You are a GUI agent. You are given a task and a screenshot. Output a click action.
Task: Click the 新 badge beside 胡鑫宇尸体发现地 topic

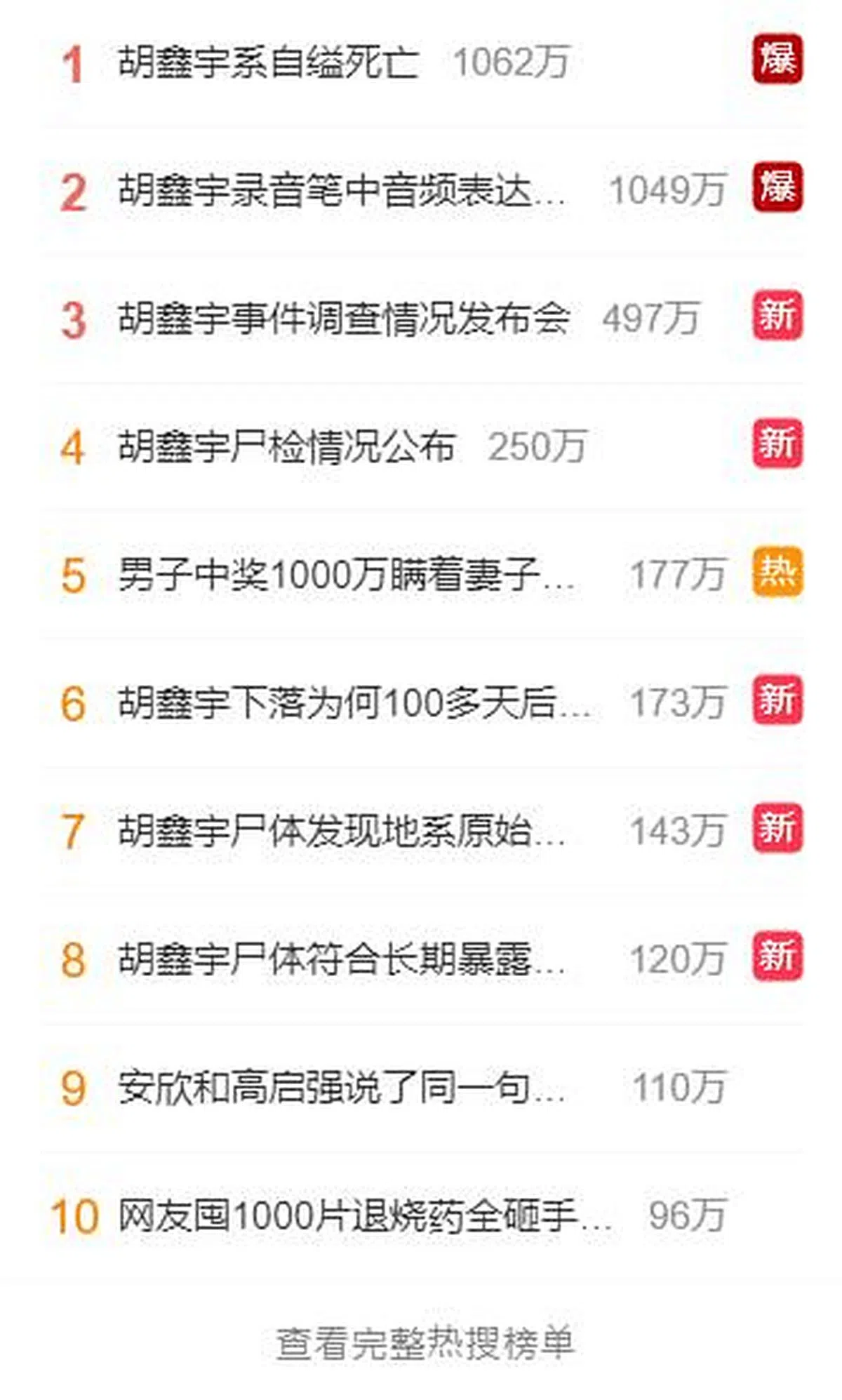(777, 830)
